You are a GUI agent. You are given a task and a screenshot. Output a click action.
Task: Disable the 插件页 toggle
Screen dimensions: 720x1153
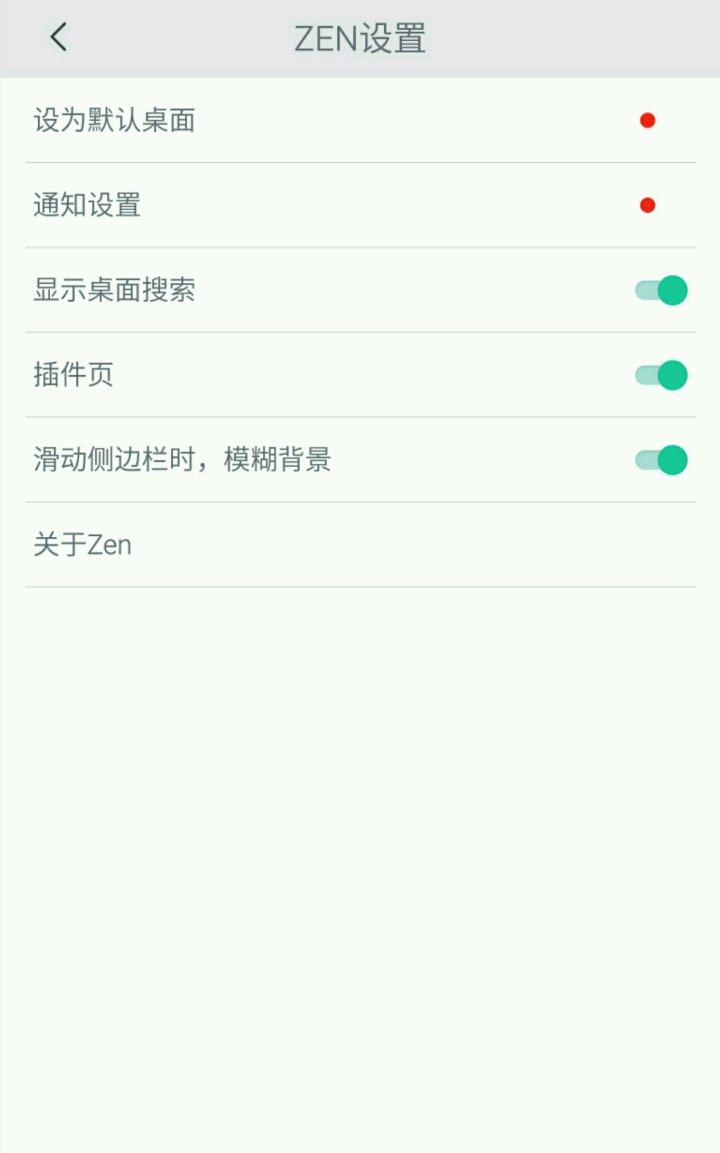661,376
